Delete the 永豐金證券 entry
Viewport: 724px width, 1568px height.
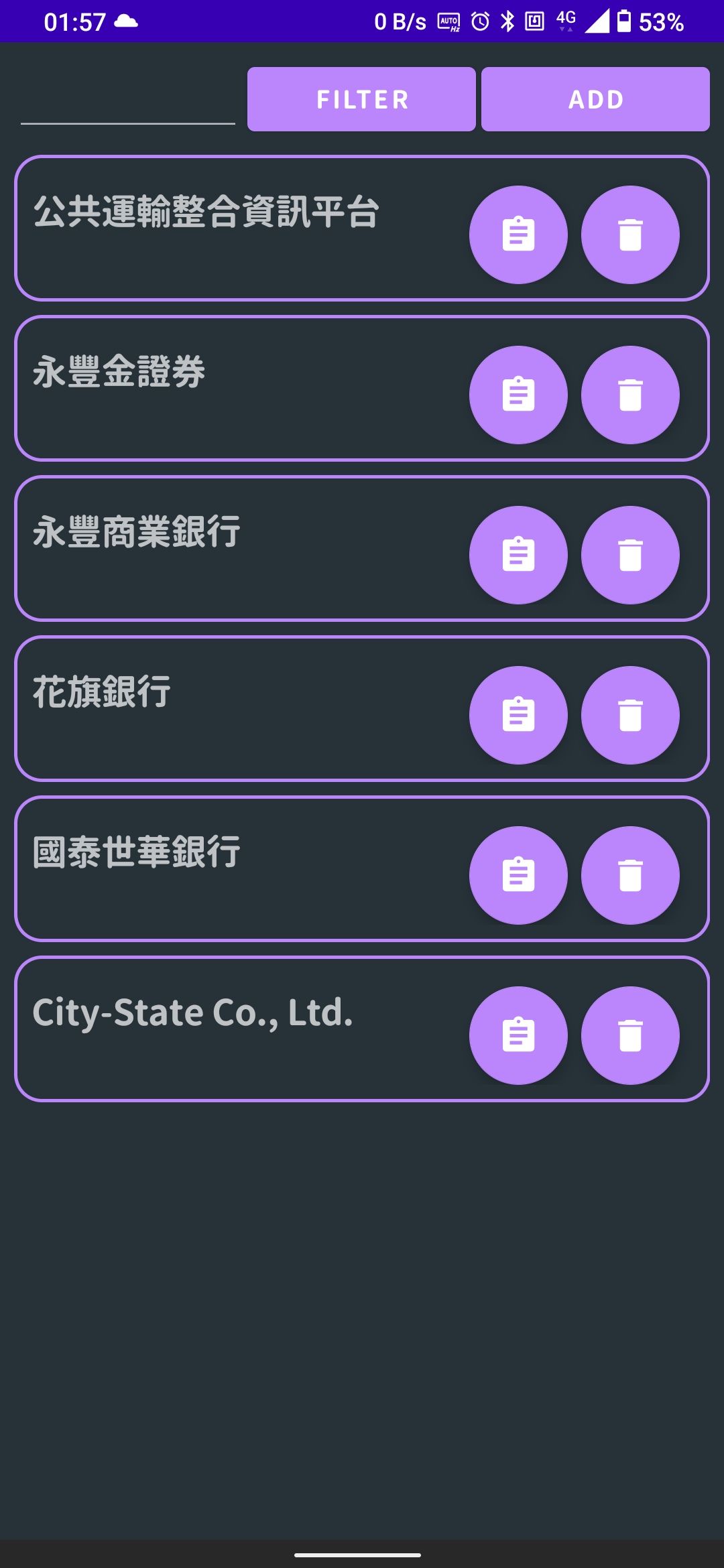pos(631,395)
